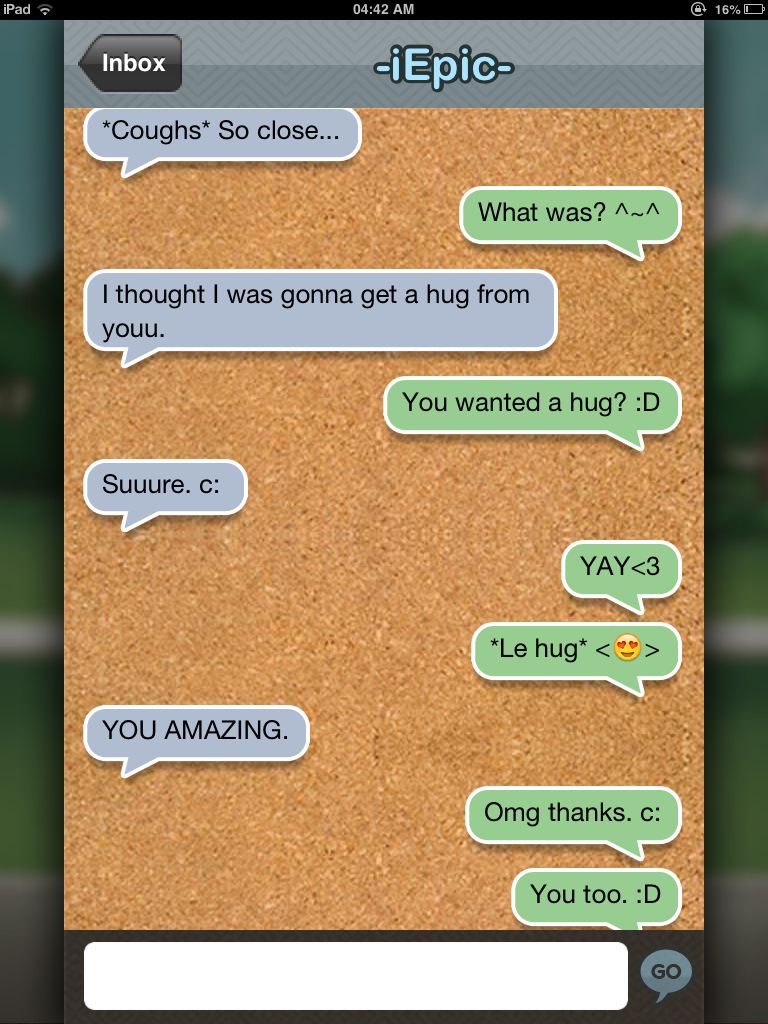Send message with the GO button

coord(665,972)
